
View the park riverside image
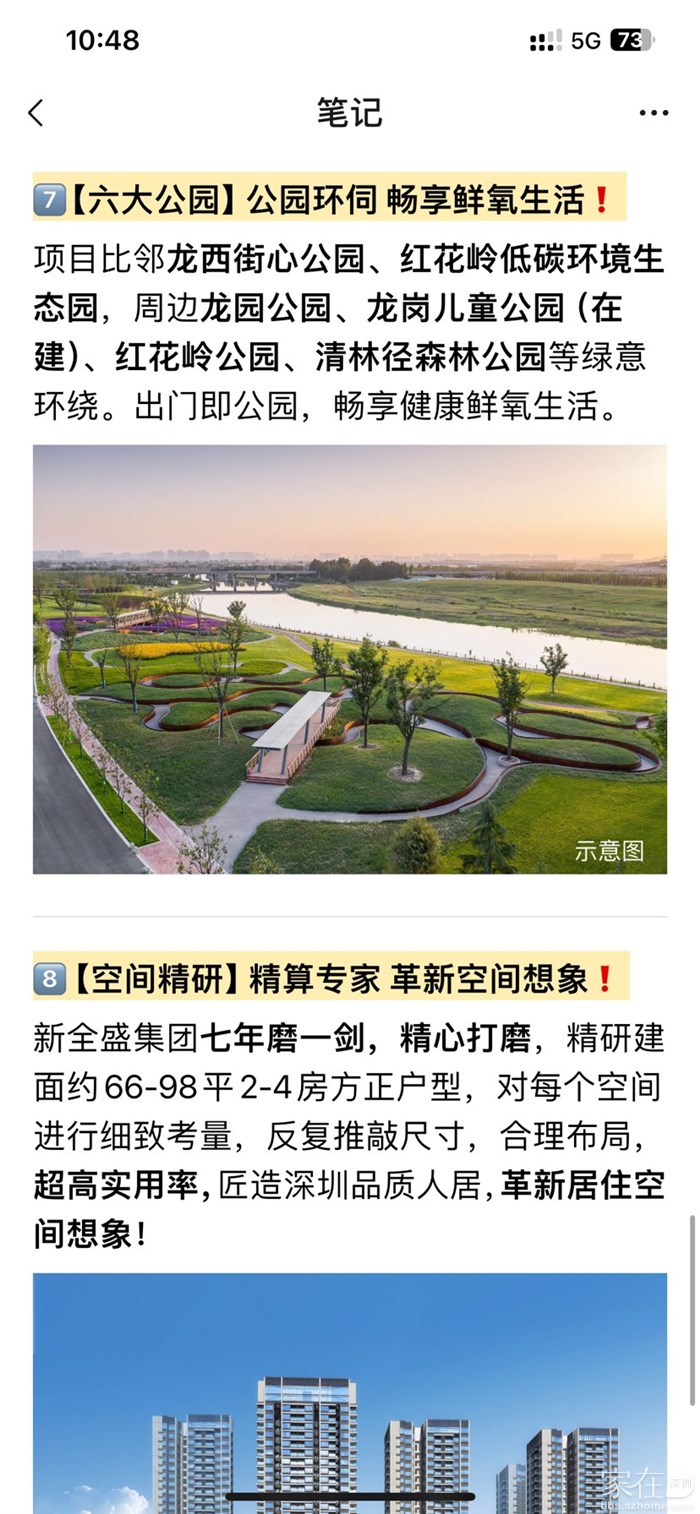pos(350,659)
